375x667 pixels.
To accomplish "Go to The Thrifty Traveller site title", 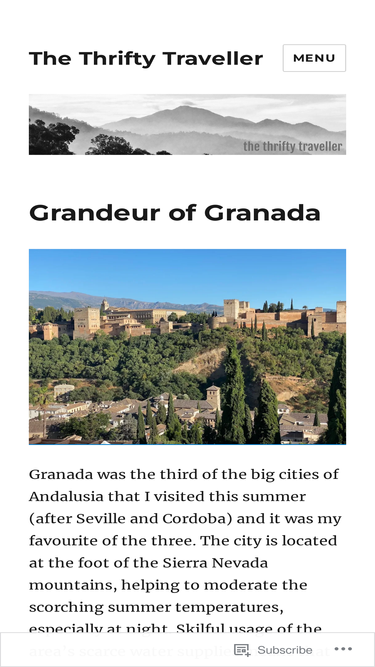I will point(146,58).
